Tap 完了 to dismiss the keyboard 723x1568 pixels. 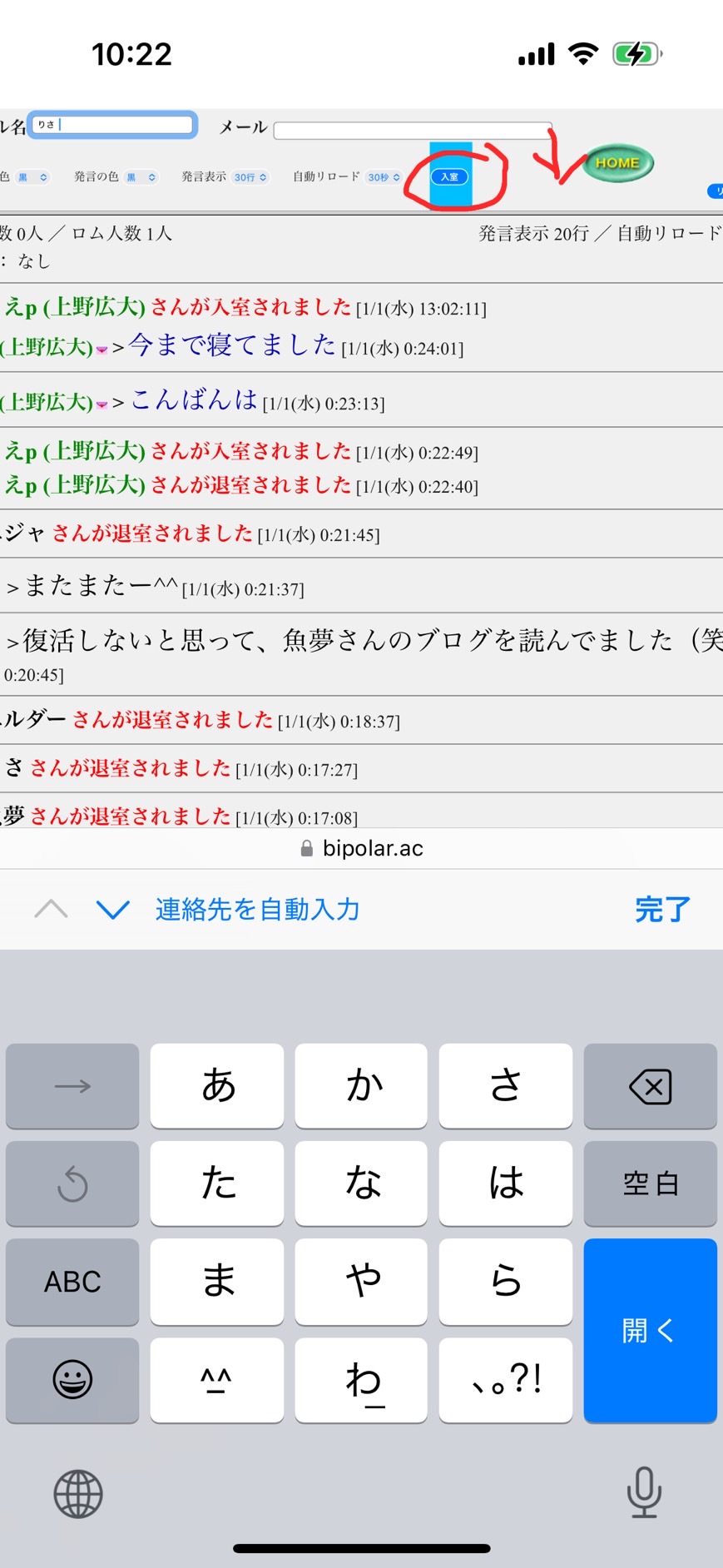662,909
